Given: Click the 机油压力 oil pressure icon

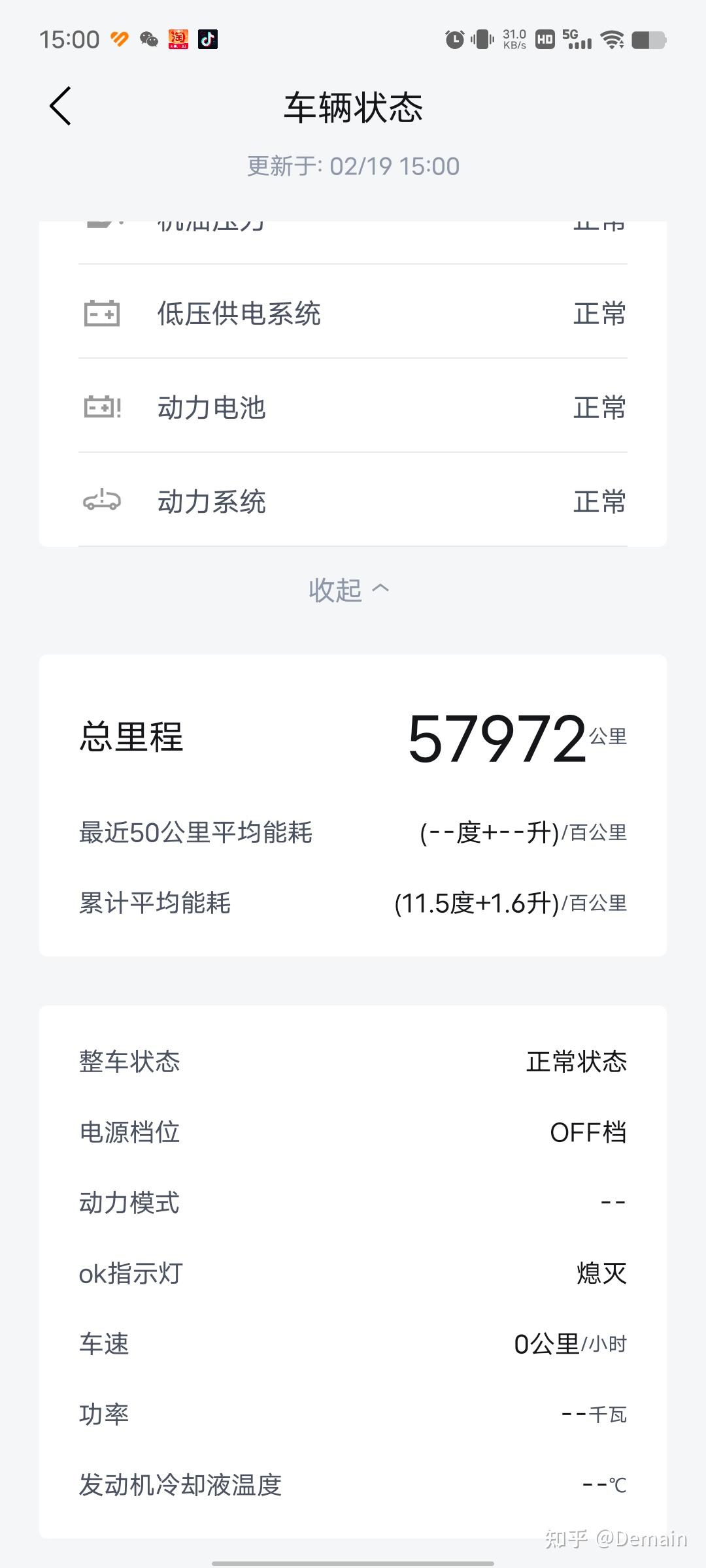Looking at the screenshot, I should point(101,222).
